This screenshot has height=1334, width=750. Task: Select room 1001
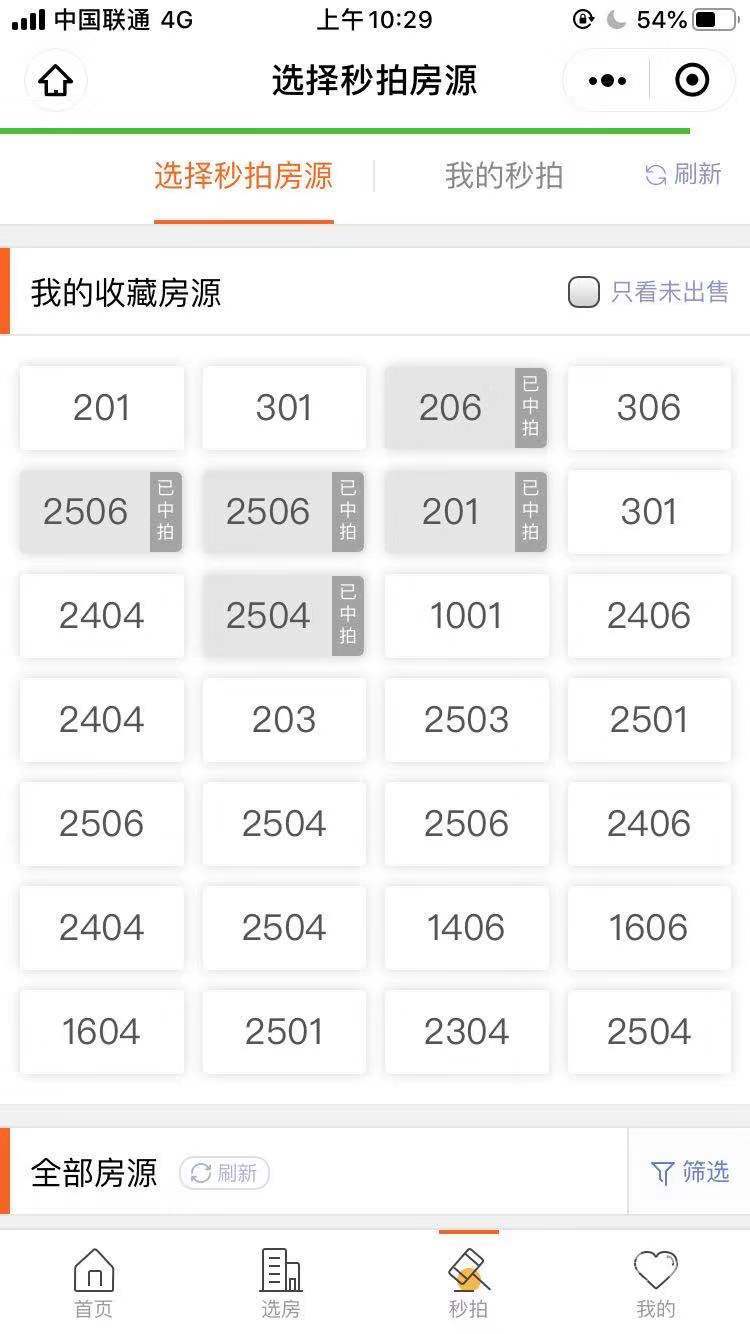coord(466,616)
